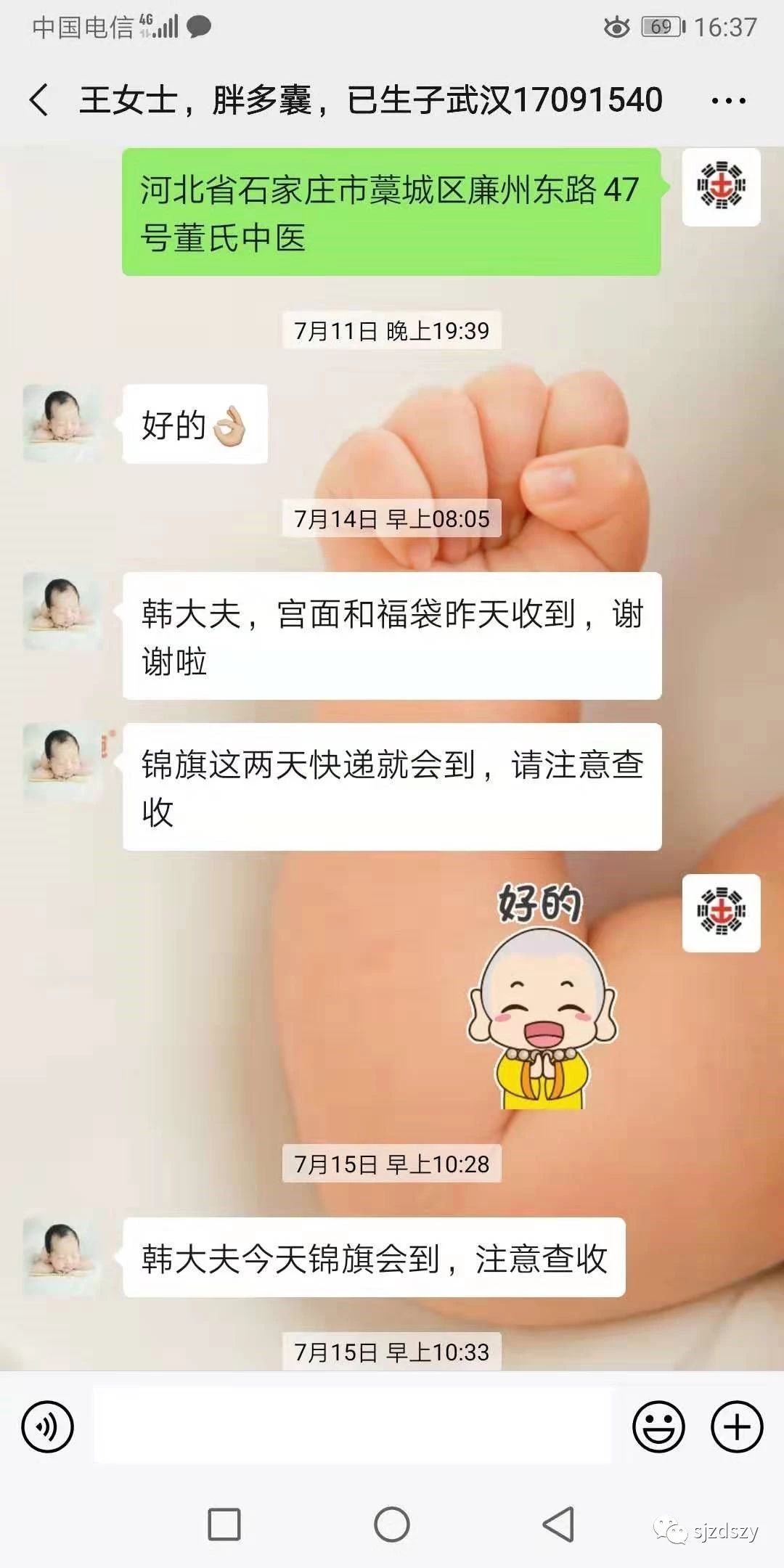Open the plus attachments menu
This screenshot has width=784, height=1568.
coord(736,1426)
